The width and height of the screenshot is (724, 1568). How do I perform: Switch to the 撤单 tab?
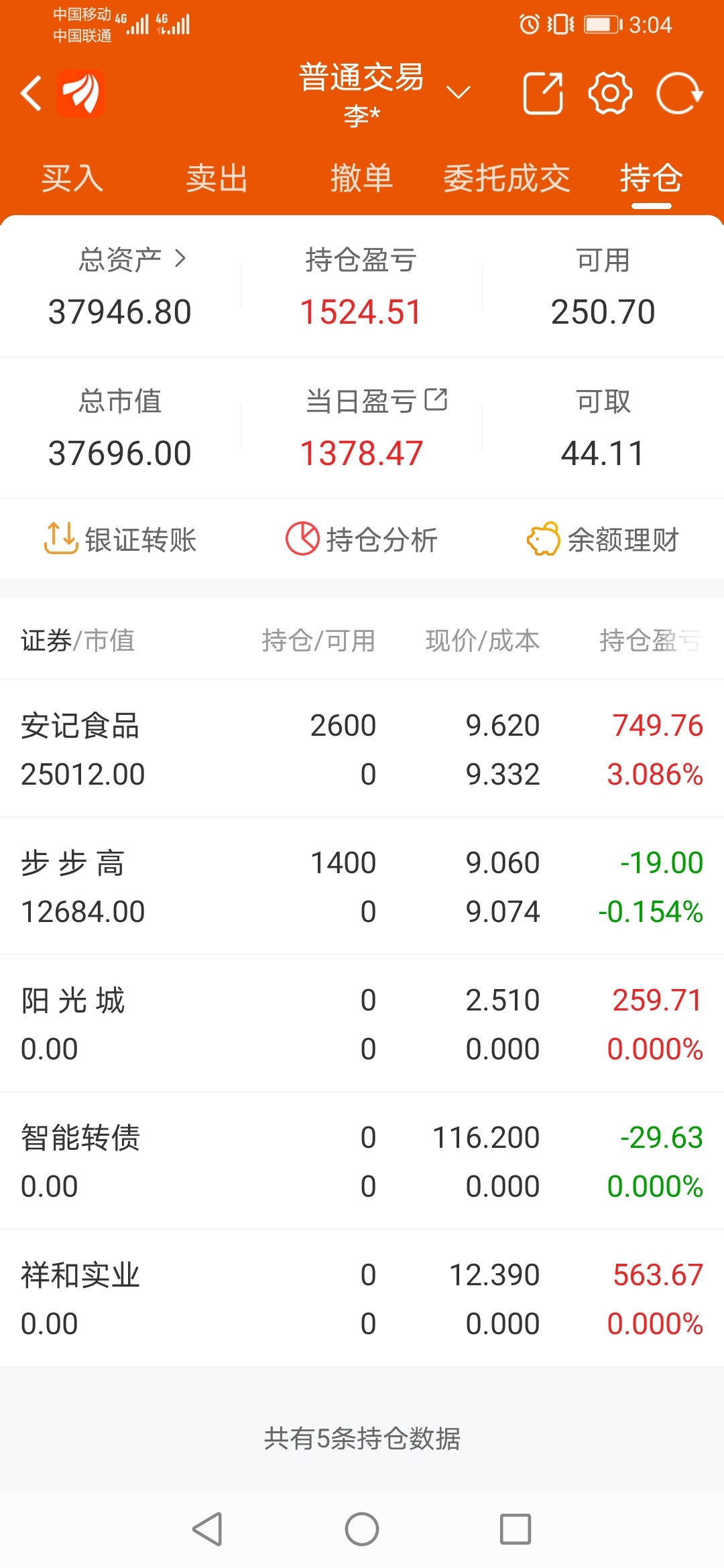tap(362, 178)
